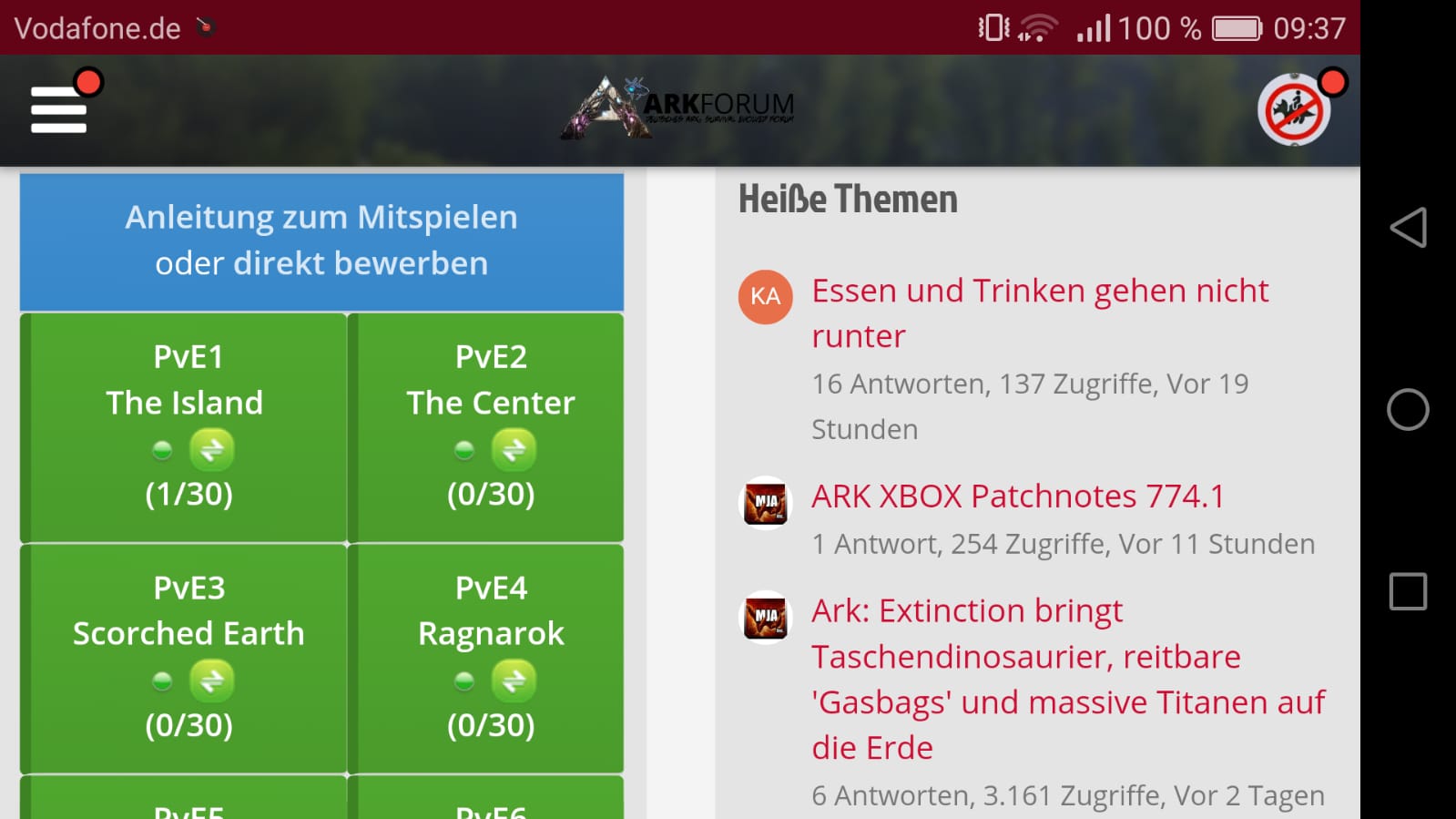Go to ARKFORUM home via header
Screen dimensions: 1456x819
click(678, 108)
